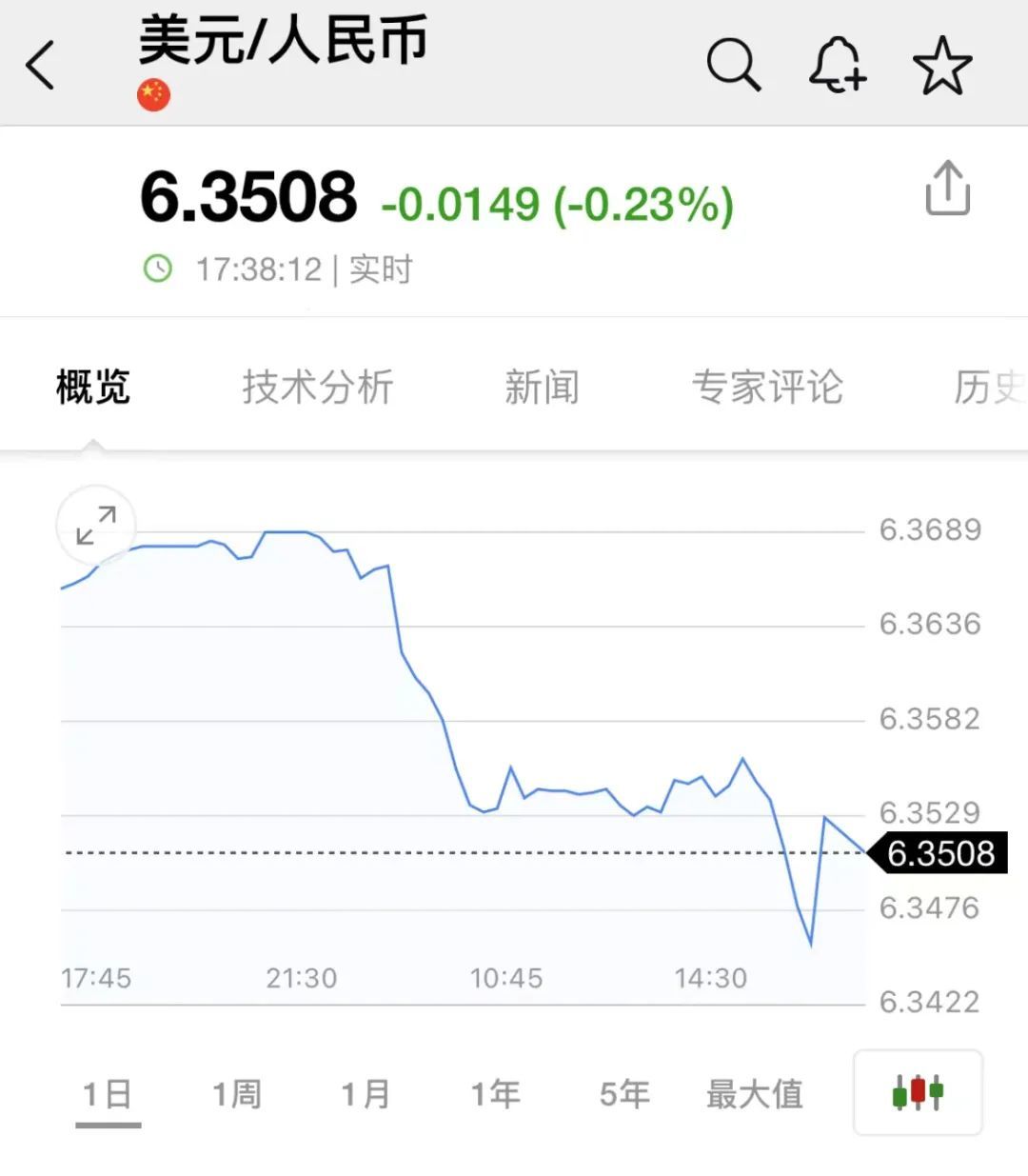Viewport: 1028px width, 1176px height.
Task: Select the 5年 range button
Action: point(623,1093)
